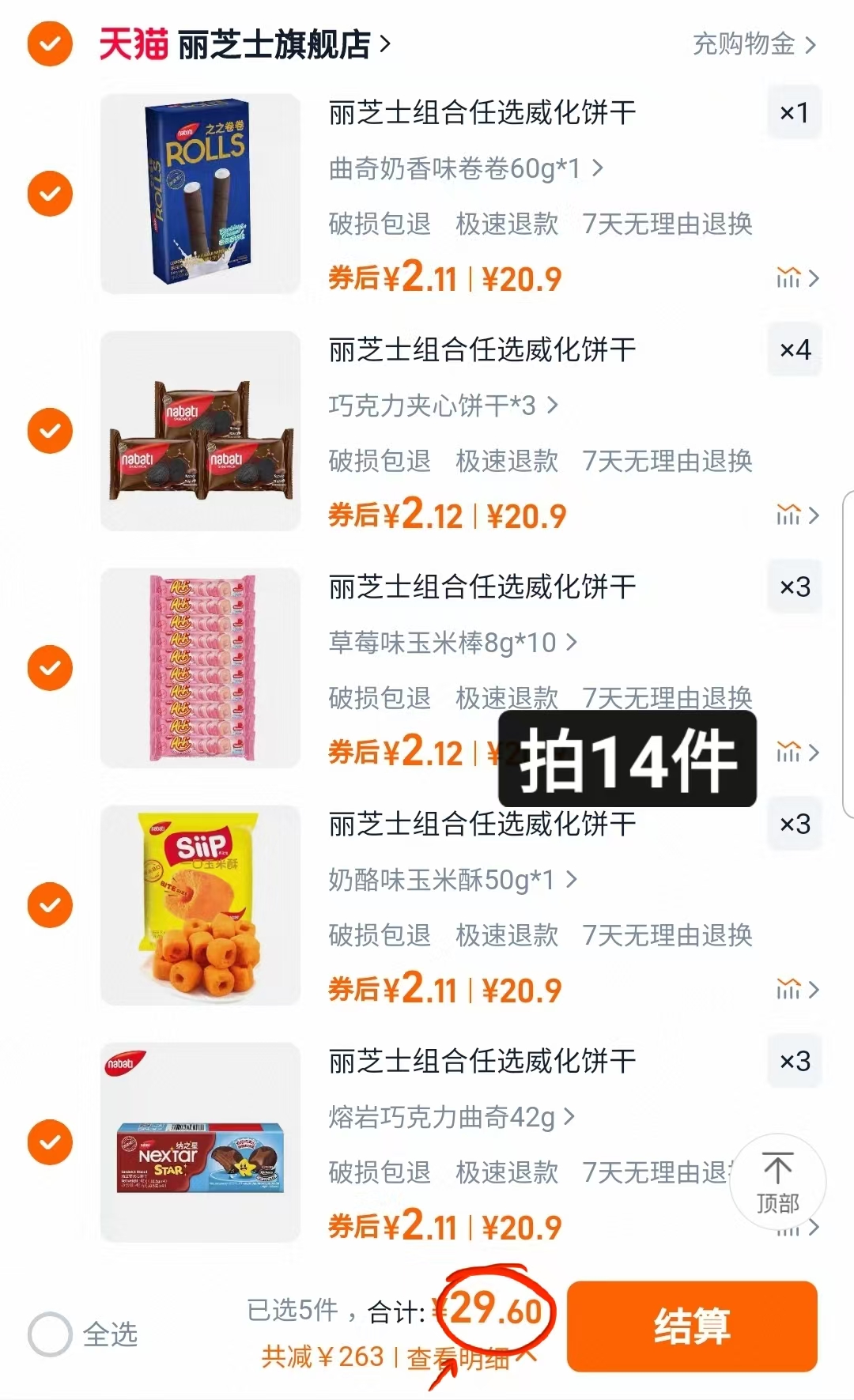The image size is (854, 1400).
Task: Deselect the checkbox for chocolate sandwich biscuits ×4
Action: click(49, 431)
